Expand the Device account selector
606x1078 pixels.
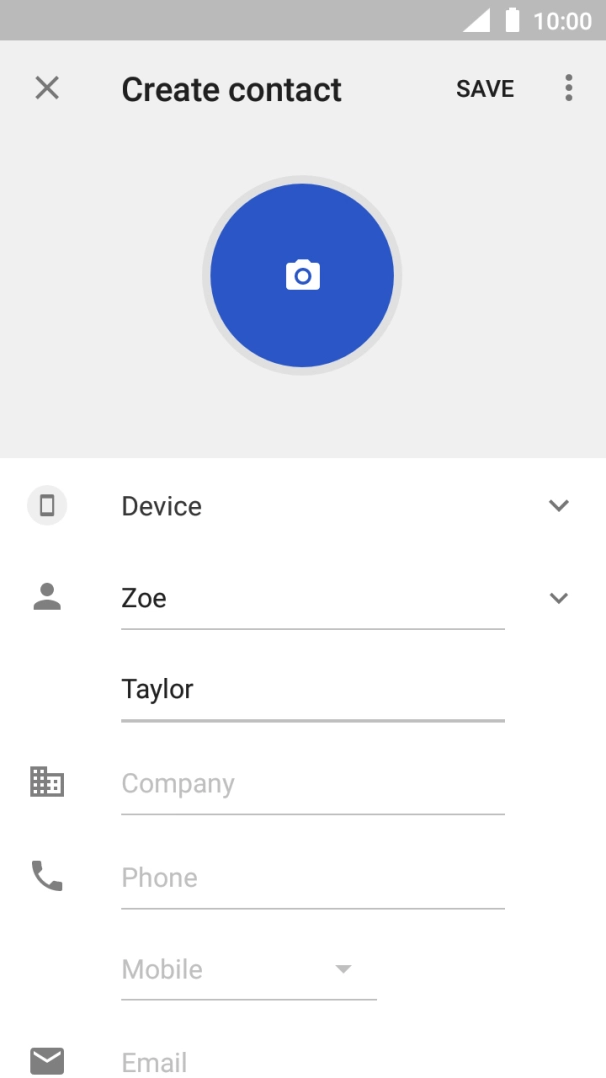pyautogui.click(x=558, y=506)
